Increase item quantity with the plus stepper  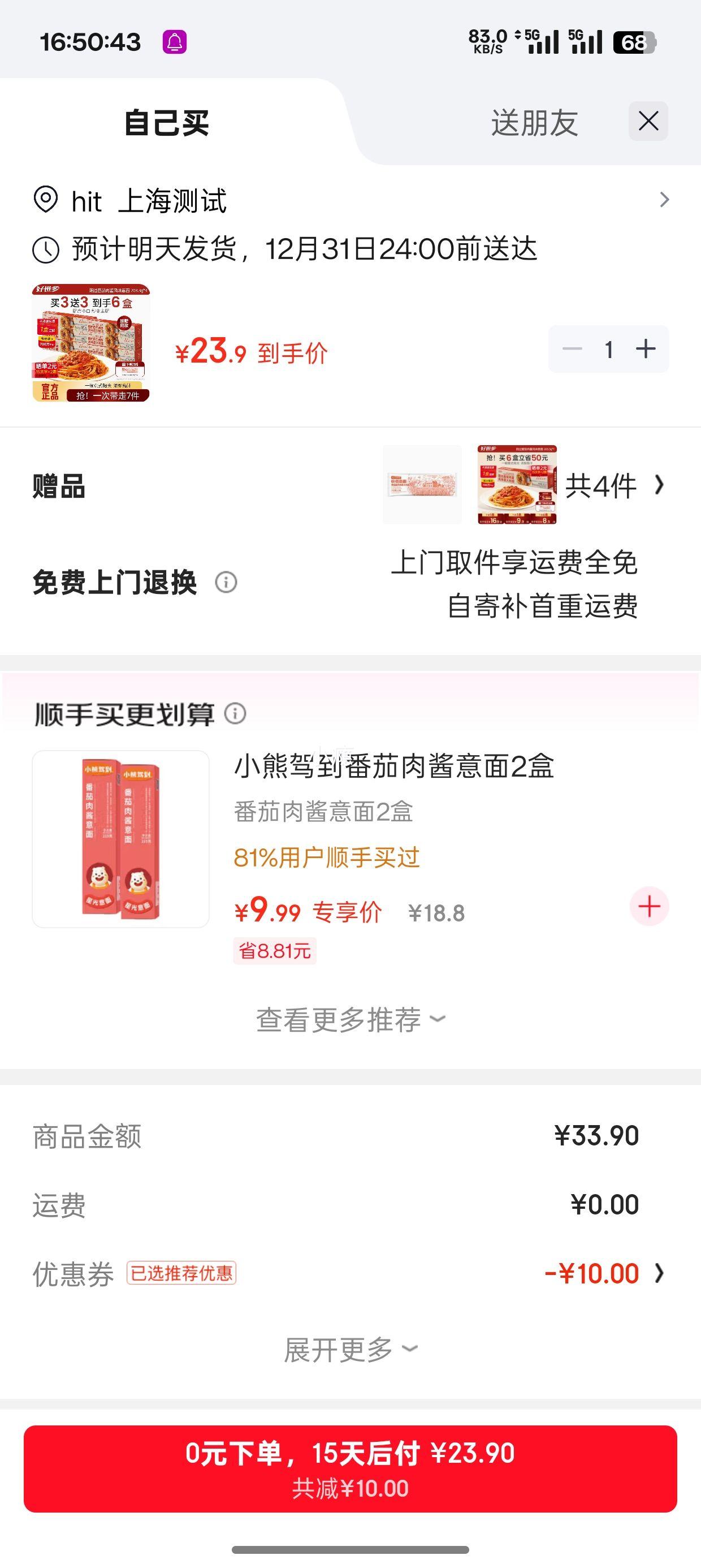click(646, 348)
